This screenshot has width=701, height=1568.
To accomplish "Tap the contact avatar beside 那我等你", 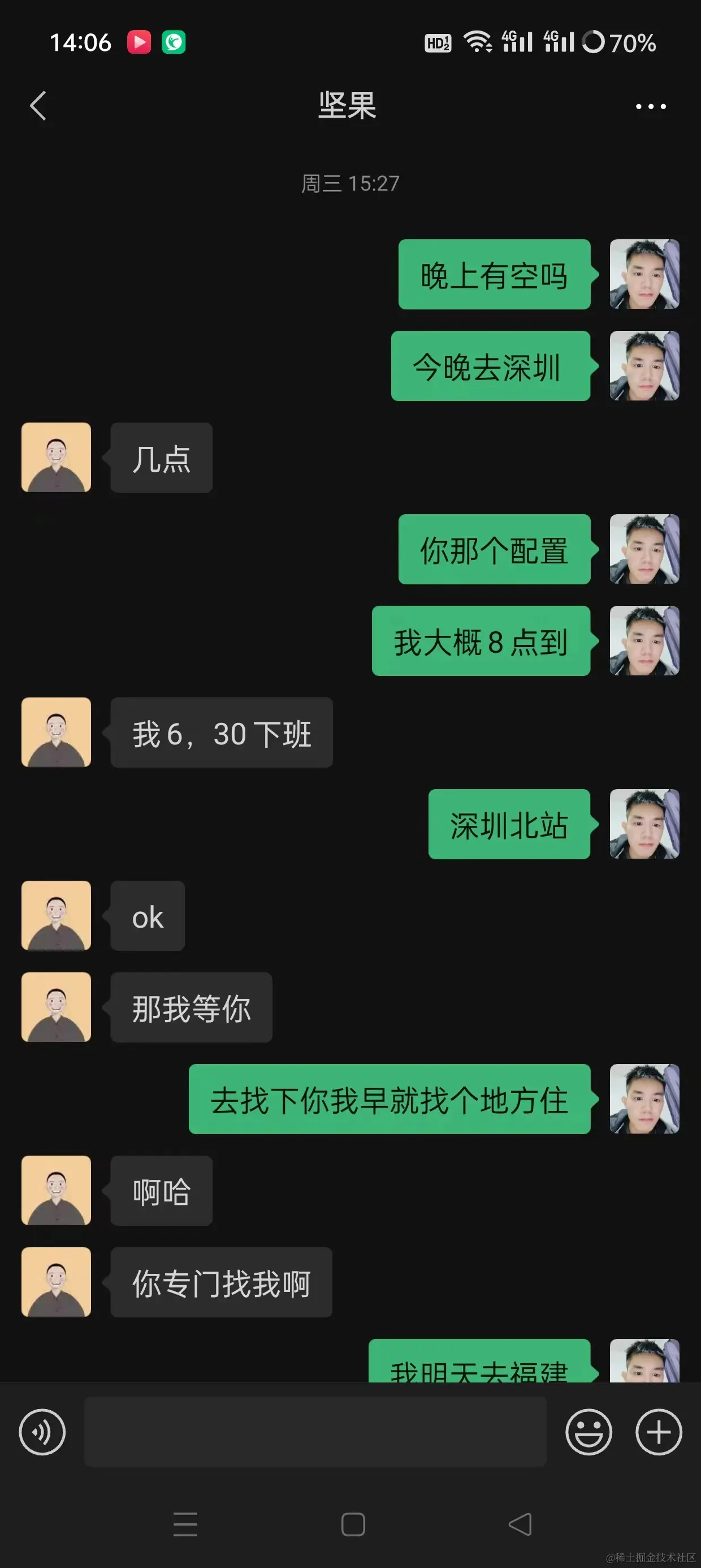I will pyautogui.click(x=56, y=1007).
